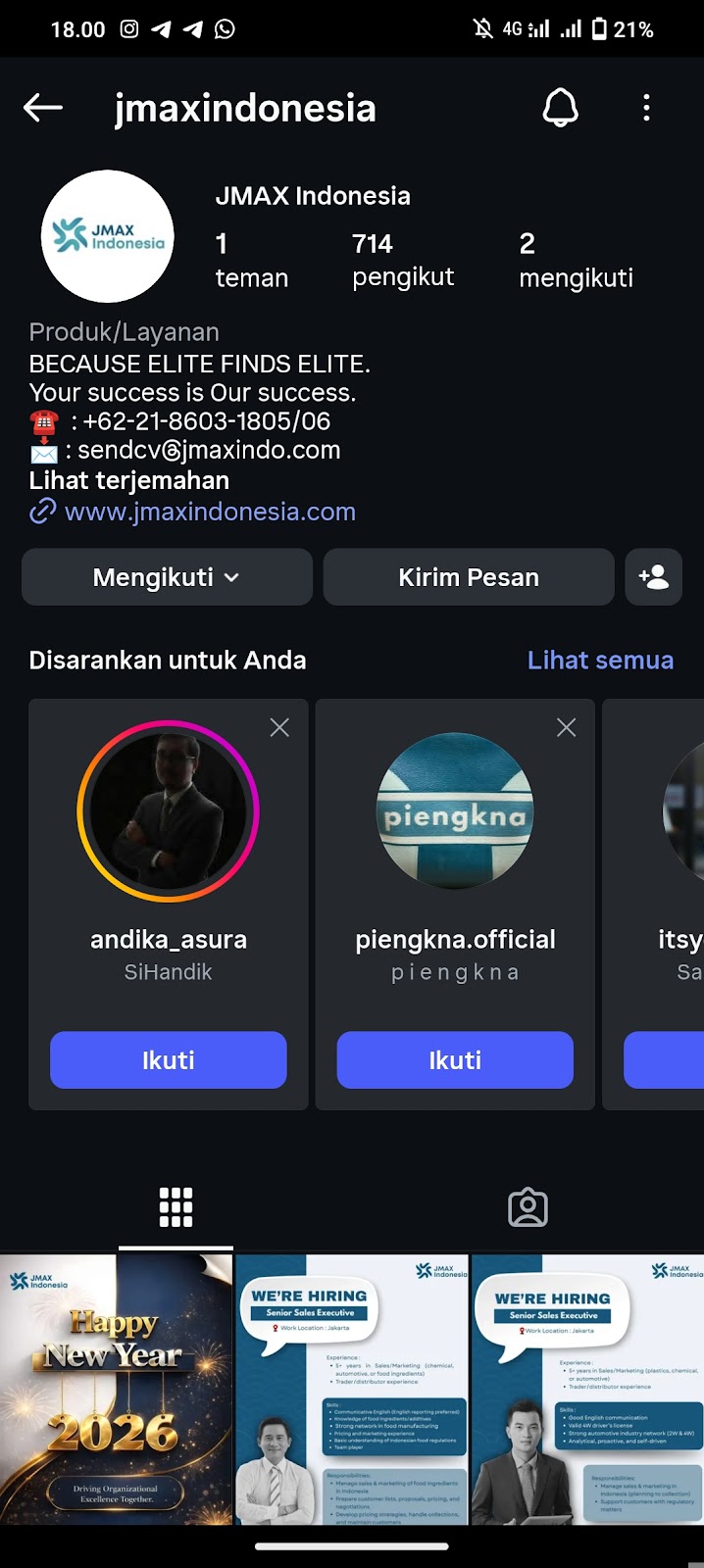
Task: Send a message via Kirim Pesan
Action: 469,577
